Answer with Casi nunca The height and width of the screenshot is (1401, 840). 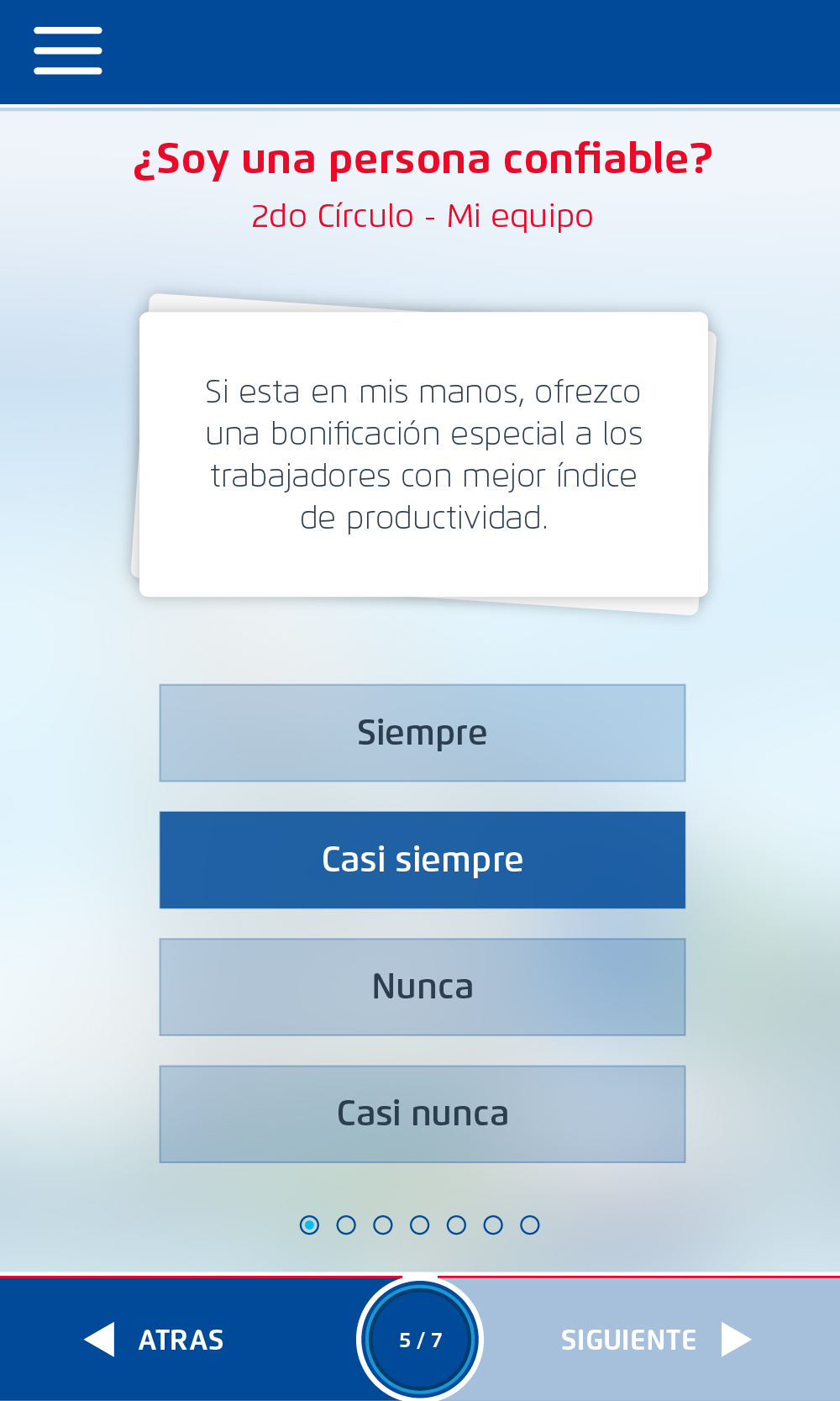tap(423, 1114)
